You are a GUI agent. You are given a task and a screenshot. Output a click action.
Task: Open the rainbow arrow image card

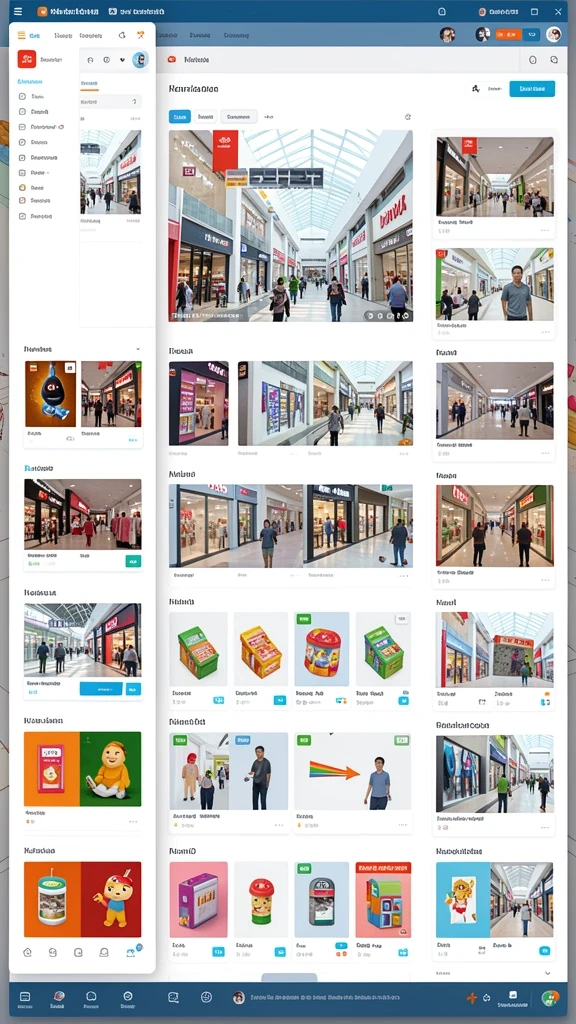(353, 771)
